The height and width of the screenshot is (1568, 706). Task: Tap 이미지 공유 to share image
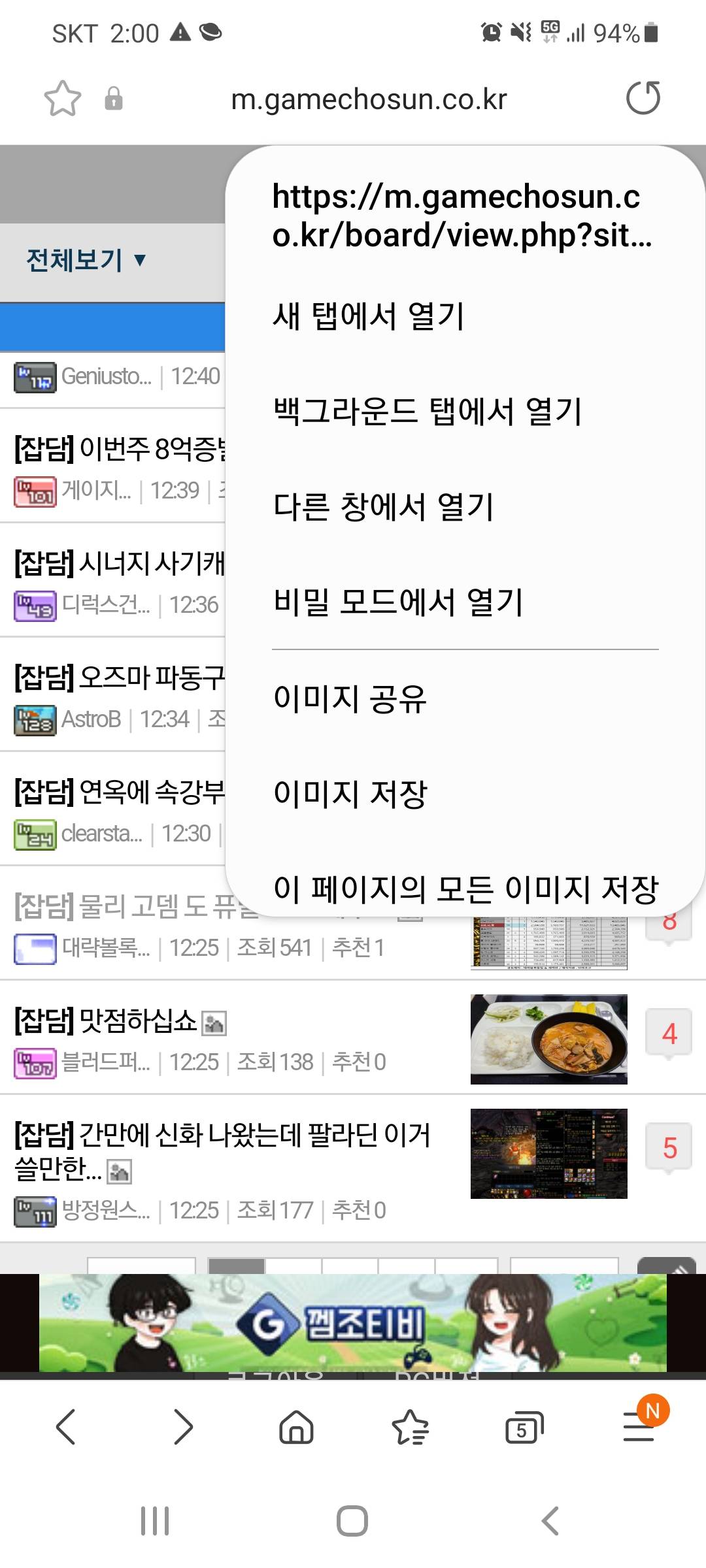point(350,698)
